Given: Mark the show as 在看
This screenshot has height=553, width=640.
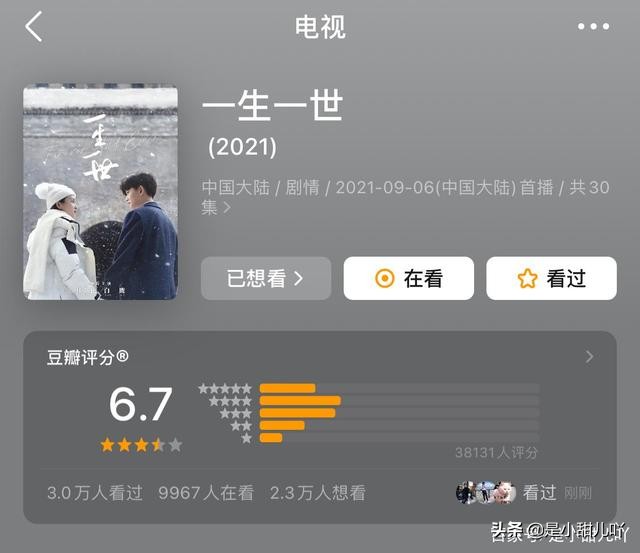Looking at the screenshot, I should [x=408, y=279].
